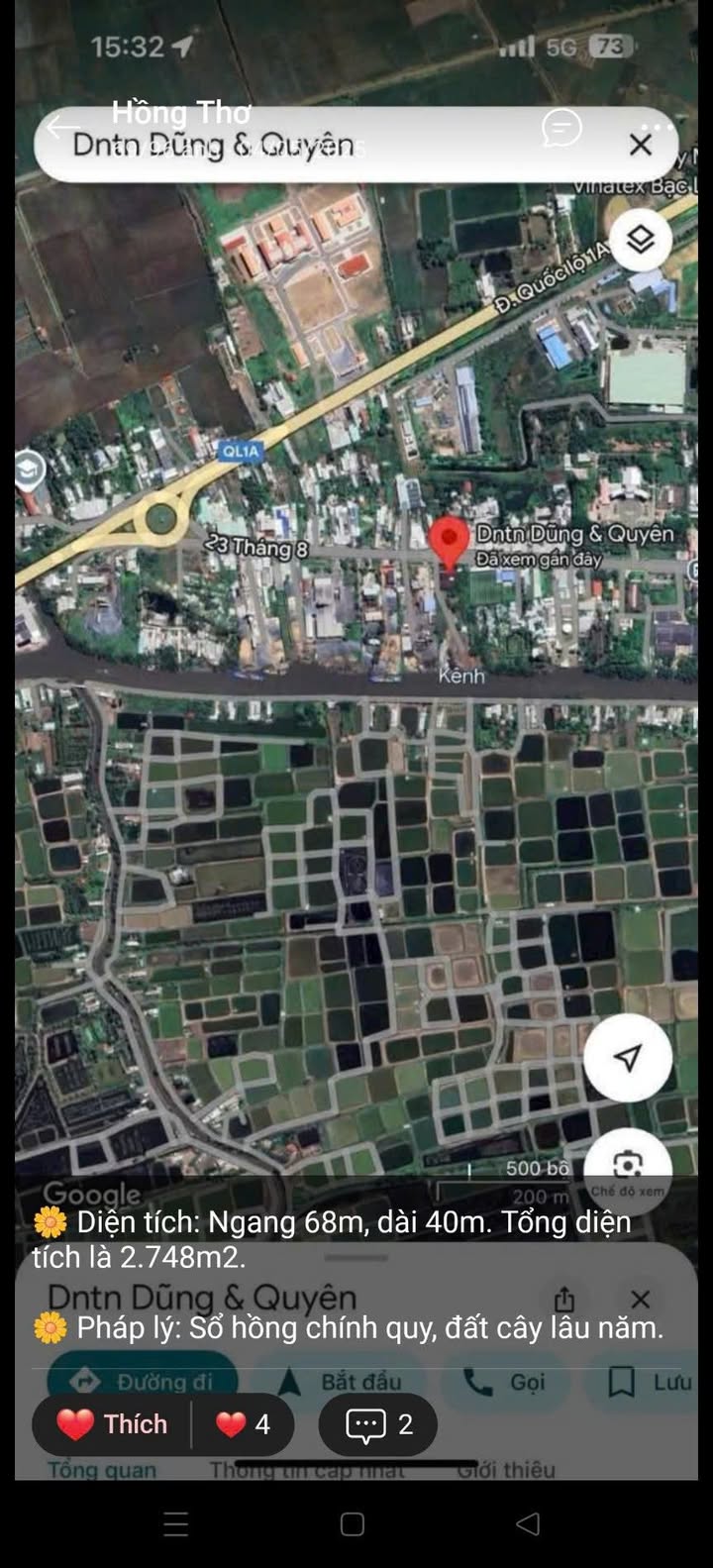
Task: View the 4 heart reactions
Action: pos(244,1423)
